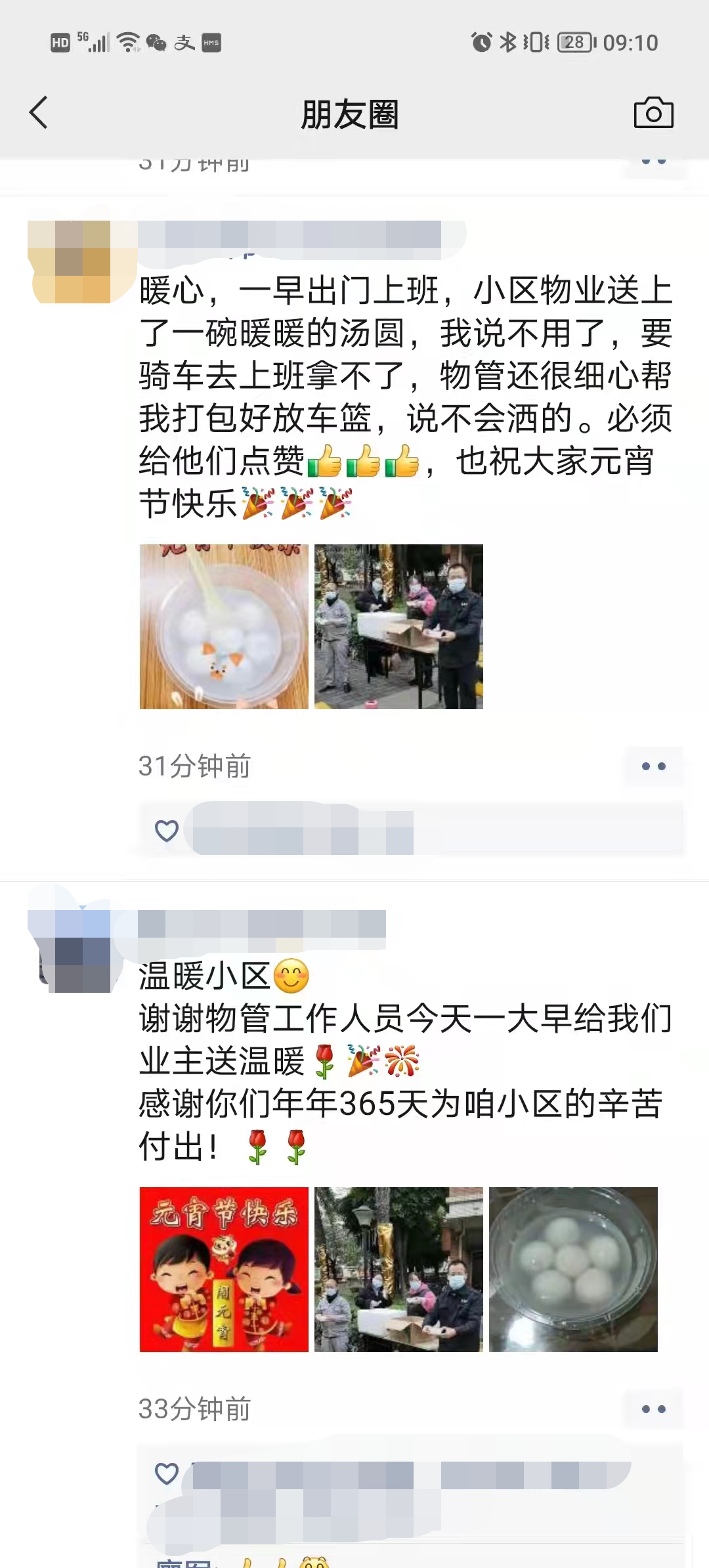The width and height of the screenshot is (709, 1568).
Task: Open the author's name above the 暖心 post
Action: 289,235
